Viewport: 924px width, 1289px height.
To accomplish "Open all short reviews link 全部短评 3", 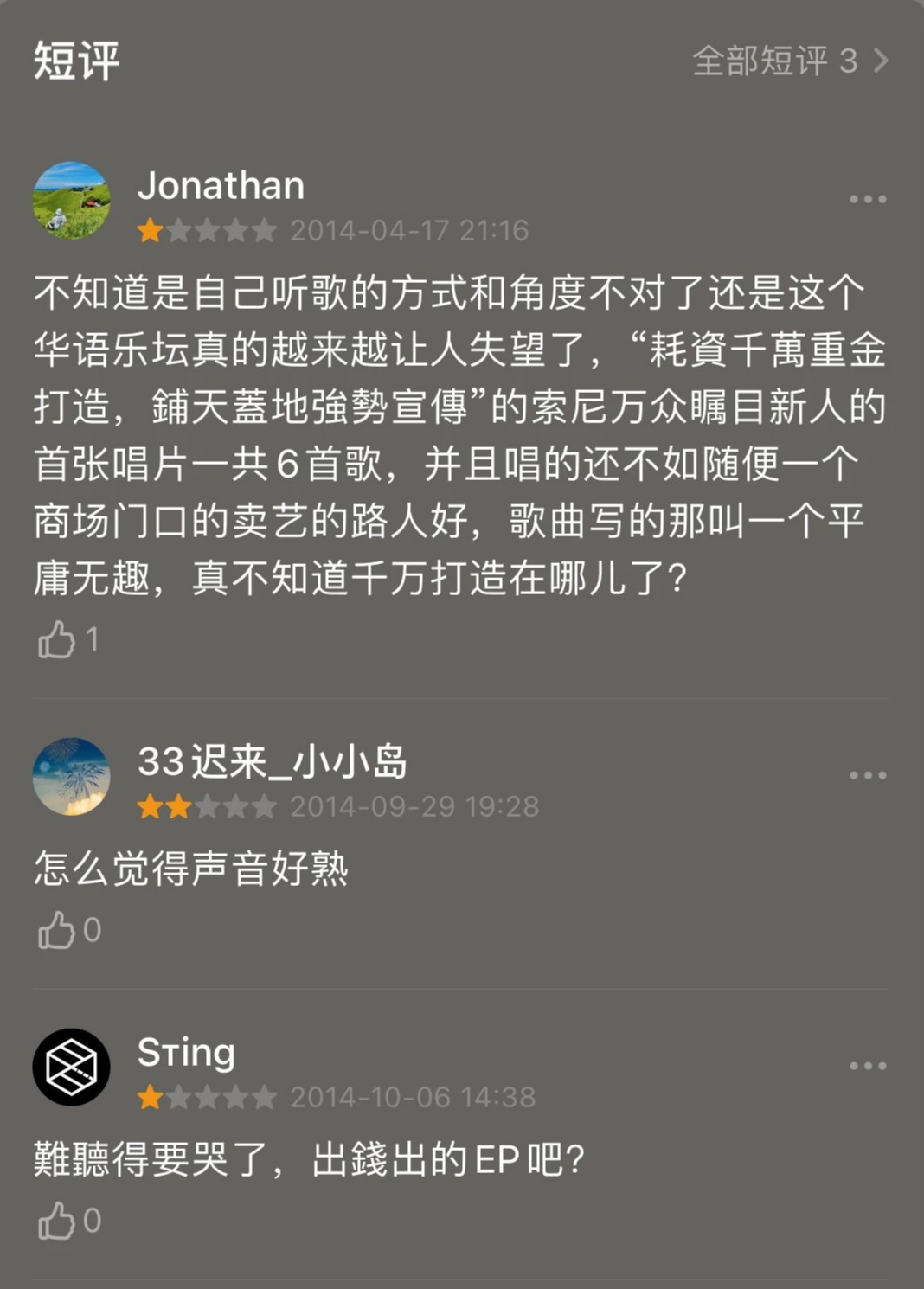I will [789, 61].
